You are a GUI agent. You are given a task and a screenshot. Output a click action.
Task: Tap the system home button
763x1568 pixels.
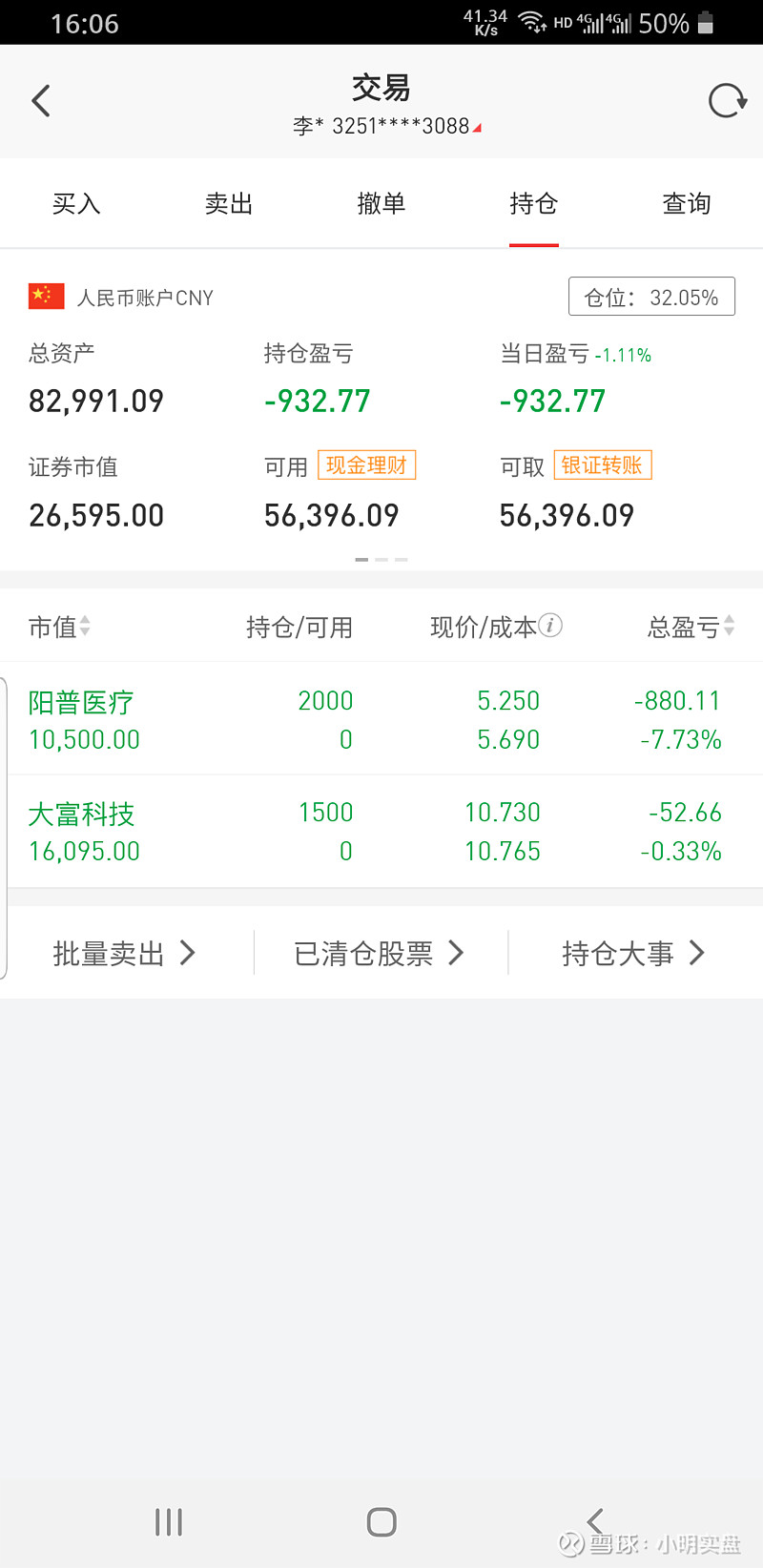(x=381, y=1522)
